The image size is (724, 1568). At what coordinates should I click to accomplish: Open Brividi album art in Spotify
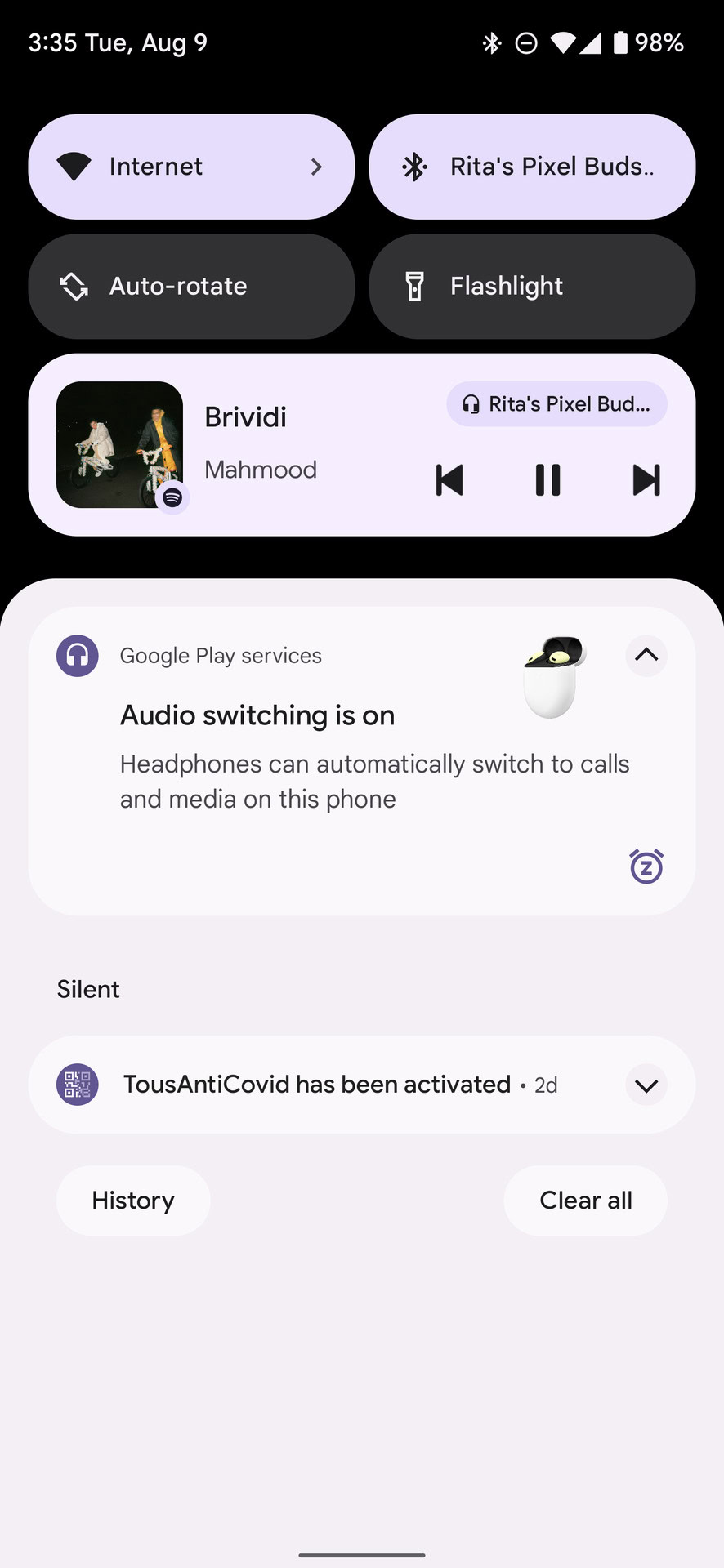click(119, 445)
